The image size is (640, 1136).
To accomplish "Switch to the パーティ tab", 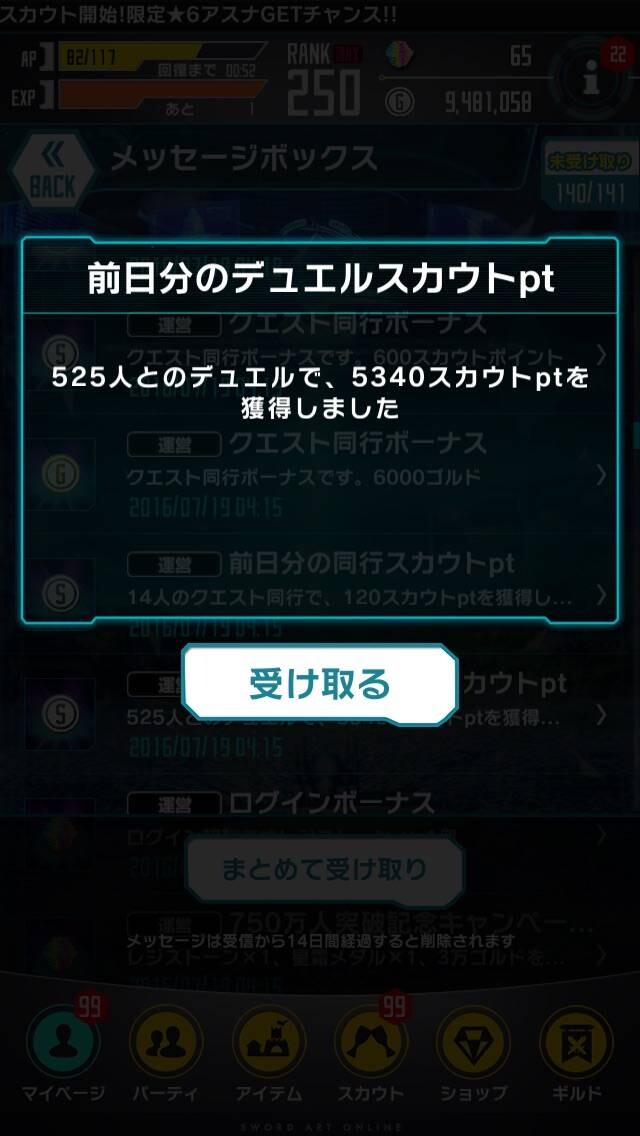I will (x=165, y=1054).
